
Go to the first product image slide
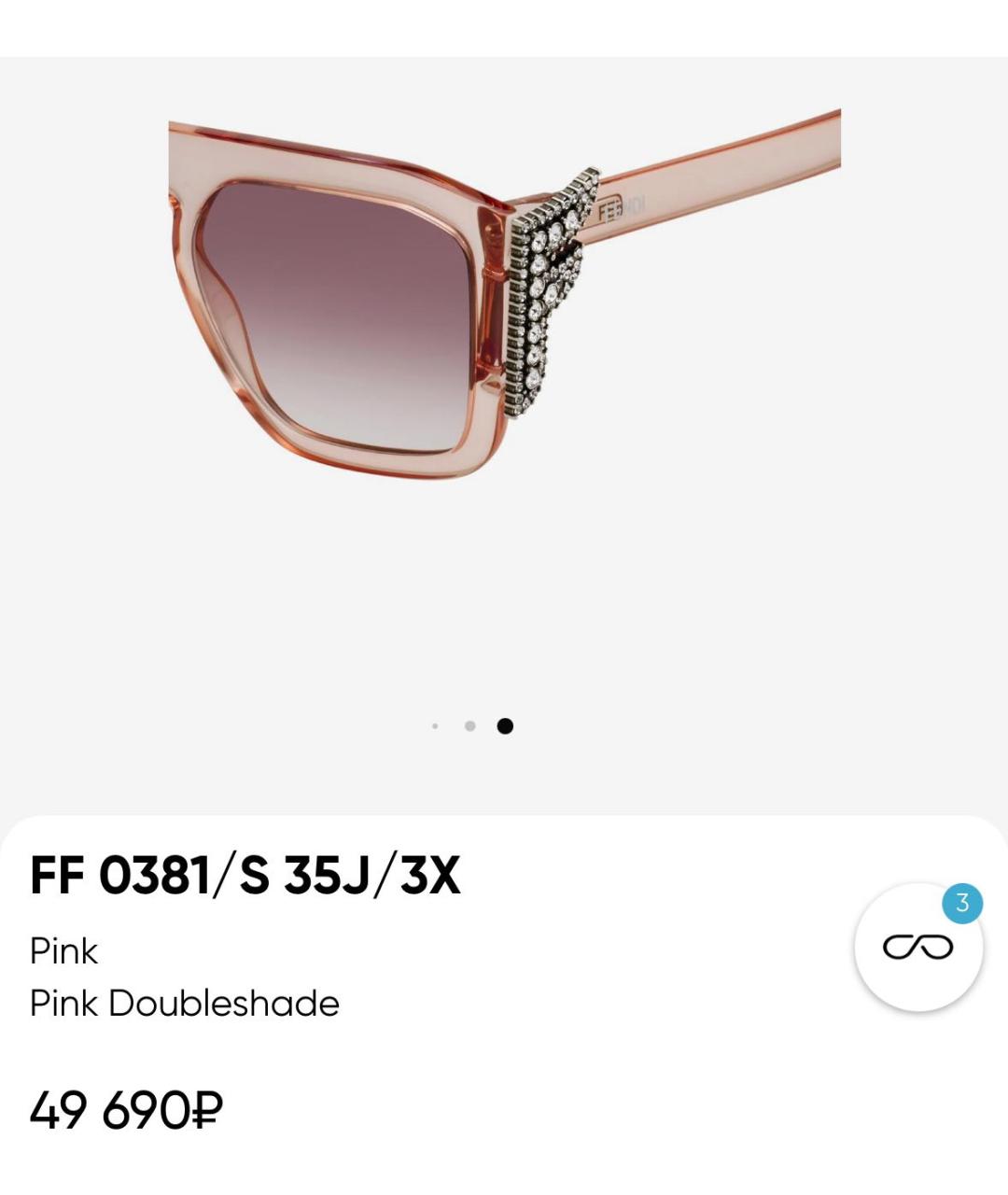[435, 725]
